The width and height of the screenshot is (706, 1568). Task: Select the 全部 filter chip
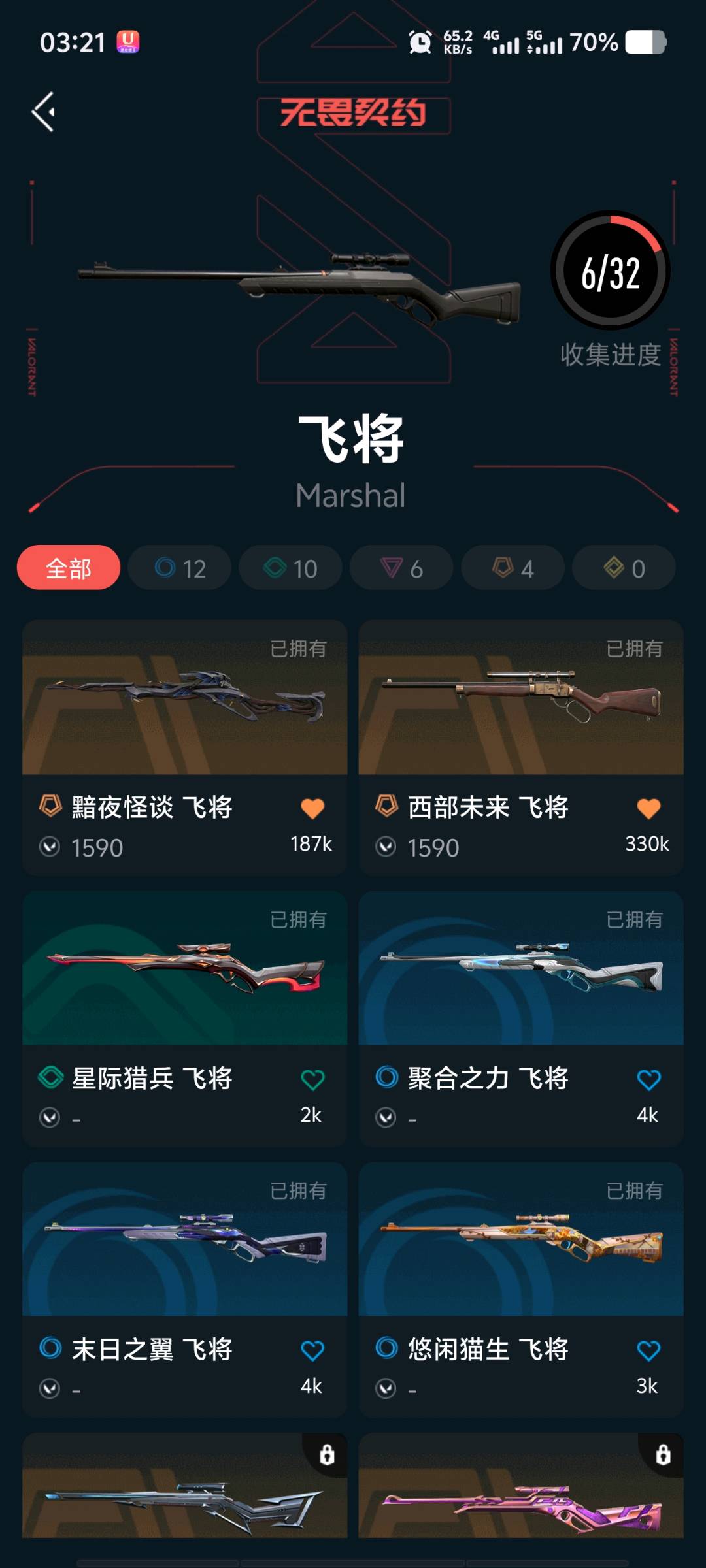pos(69,568)
